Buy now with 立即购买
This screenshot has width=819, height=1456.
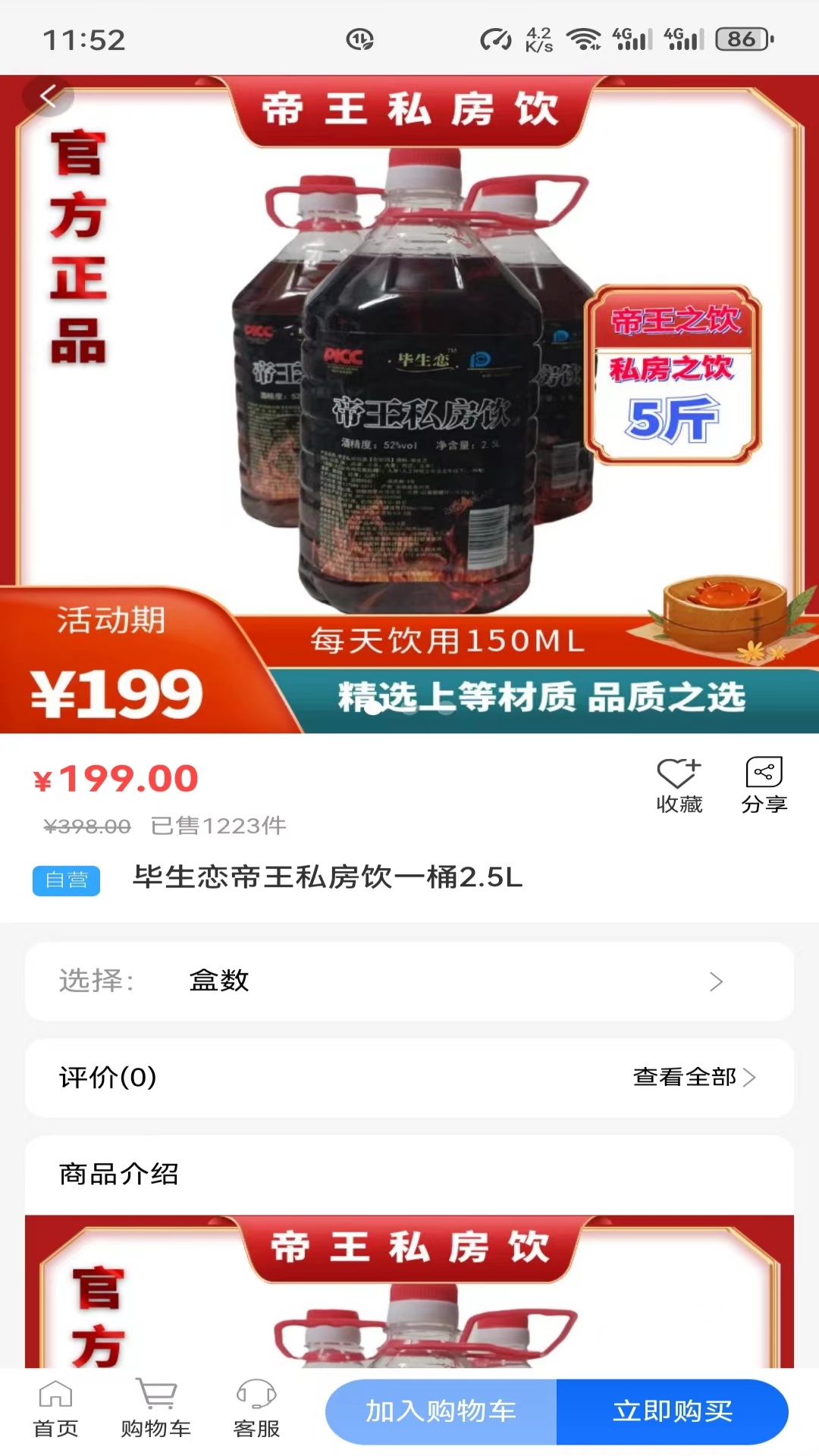point(673,1411)
